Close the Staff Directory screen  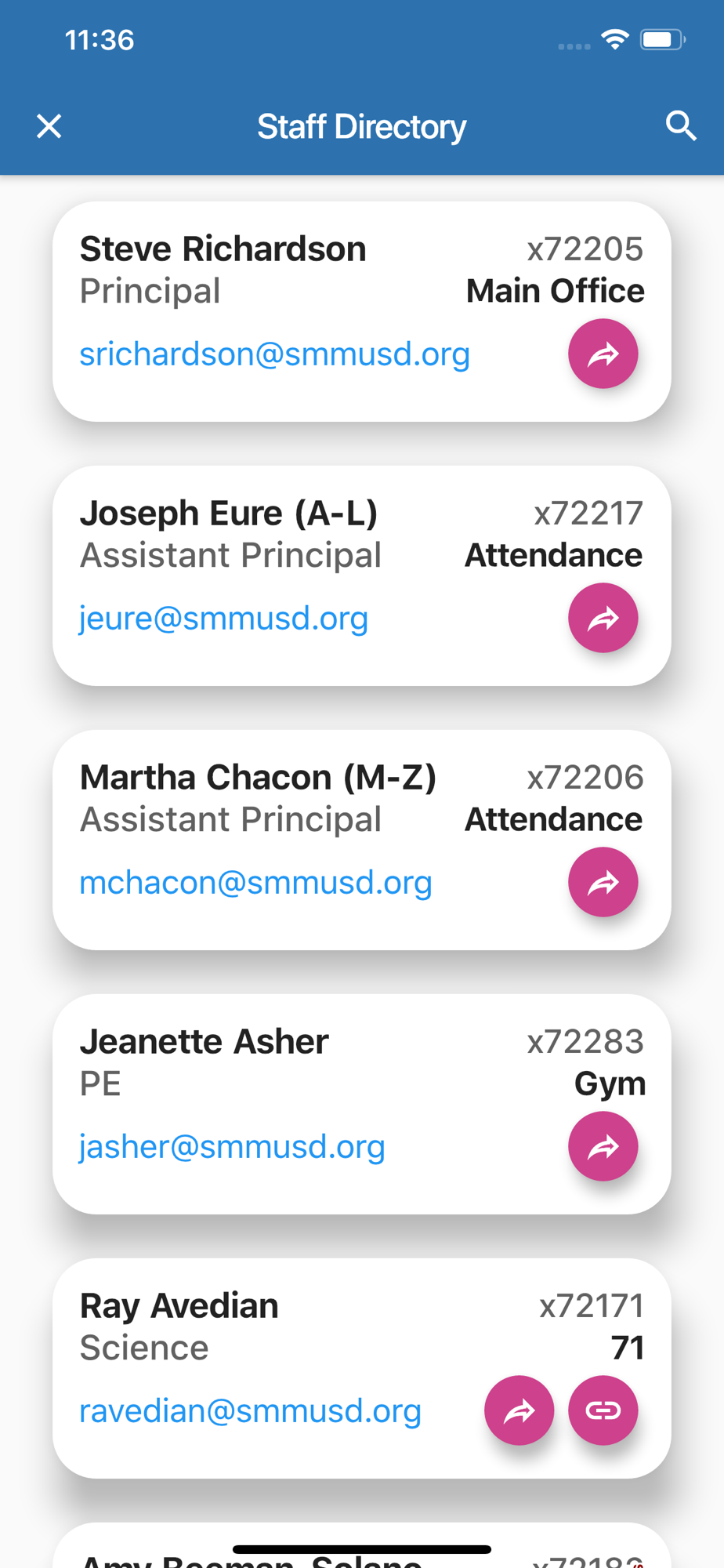(x=49, y=126)
